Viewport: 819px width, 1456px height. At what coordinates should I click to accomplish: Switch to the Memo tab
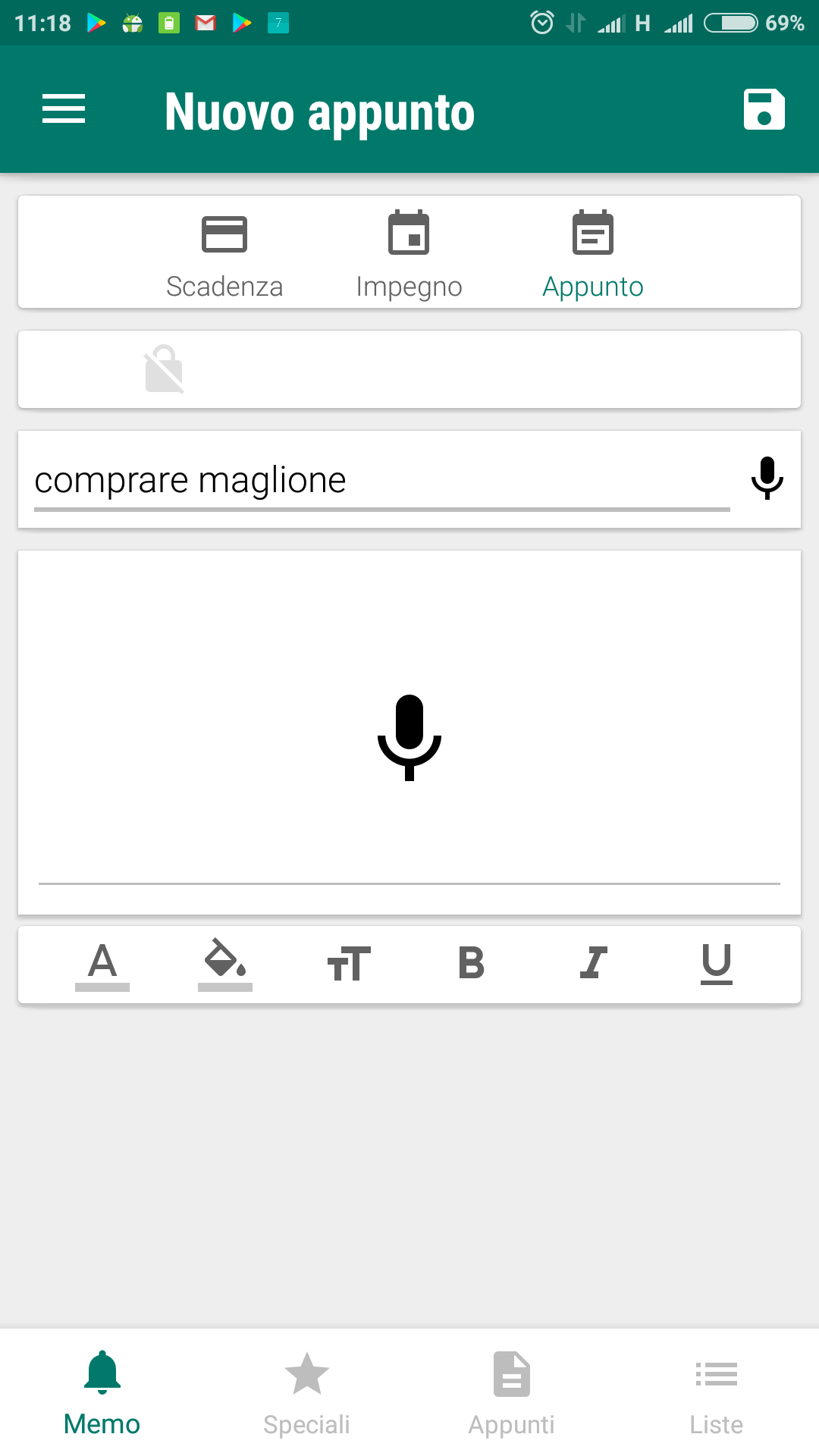[102, 1392]
